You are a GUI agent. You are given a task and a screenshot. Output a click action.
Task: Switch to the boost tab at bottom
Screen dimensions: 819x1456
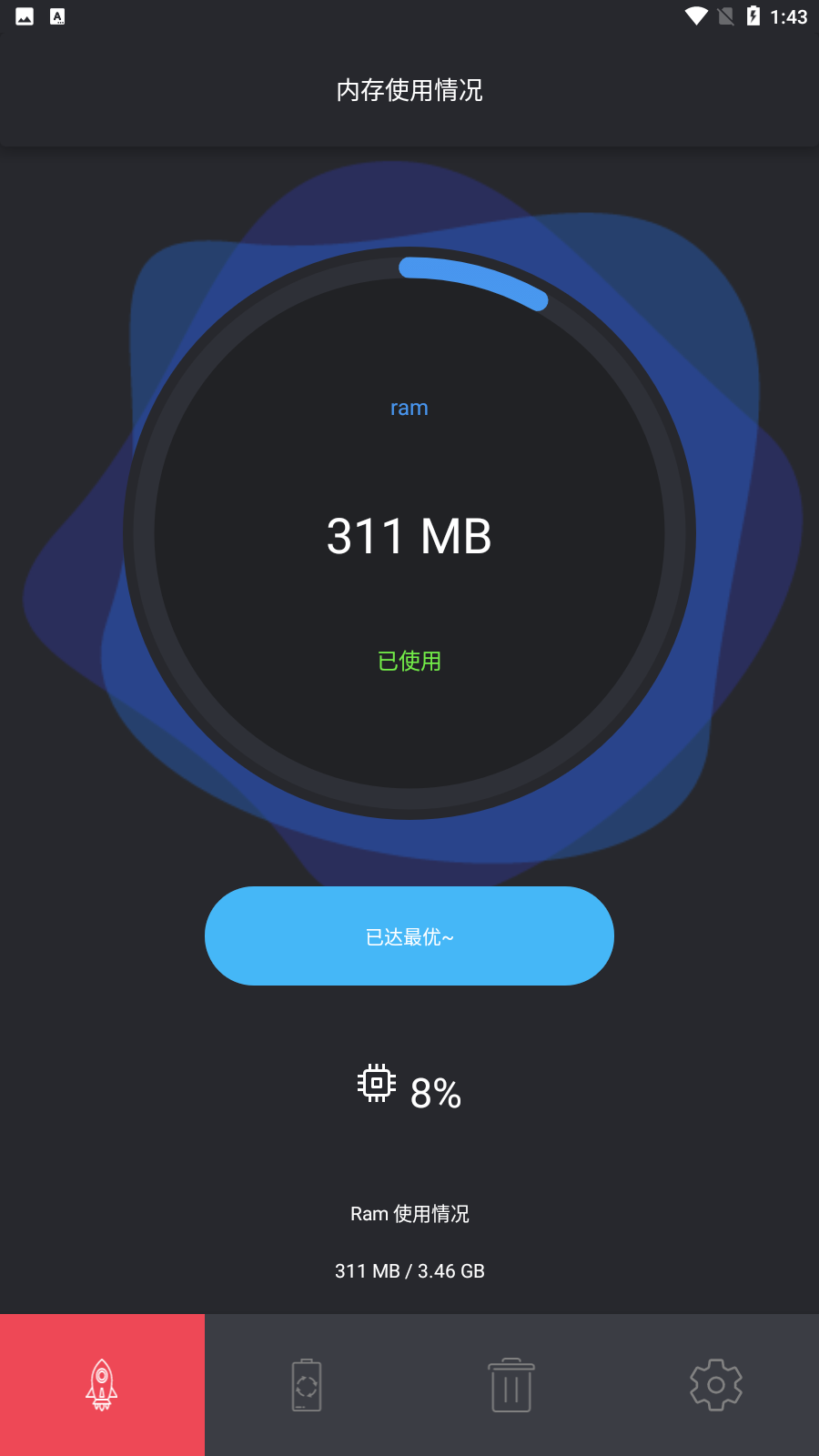coord(102,1384)
